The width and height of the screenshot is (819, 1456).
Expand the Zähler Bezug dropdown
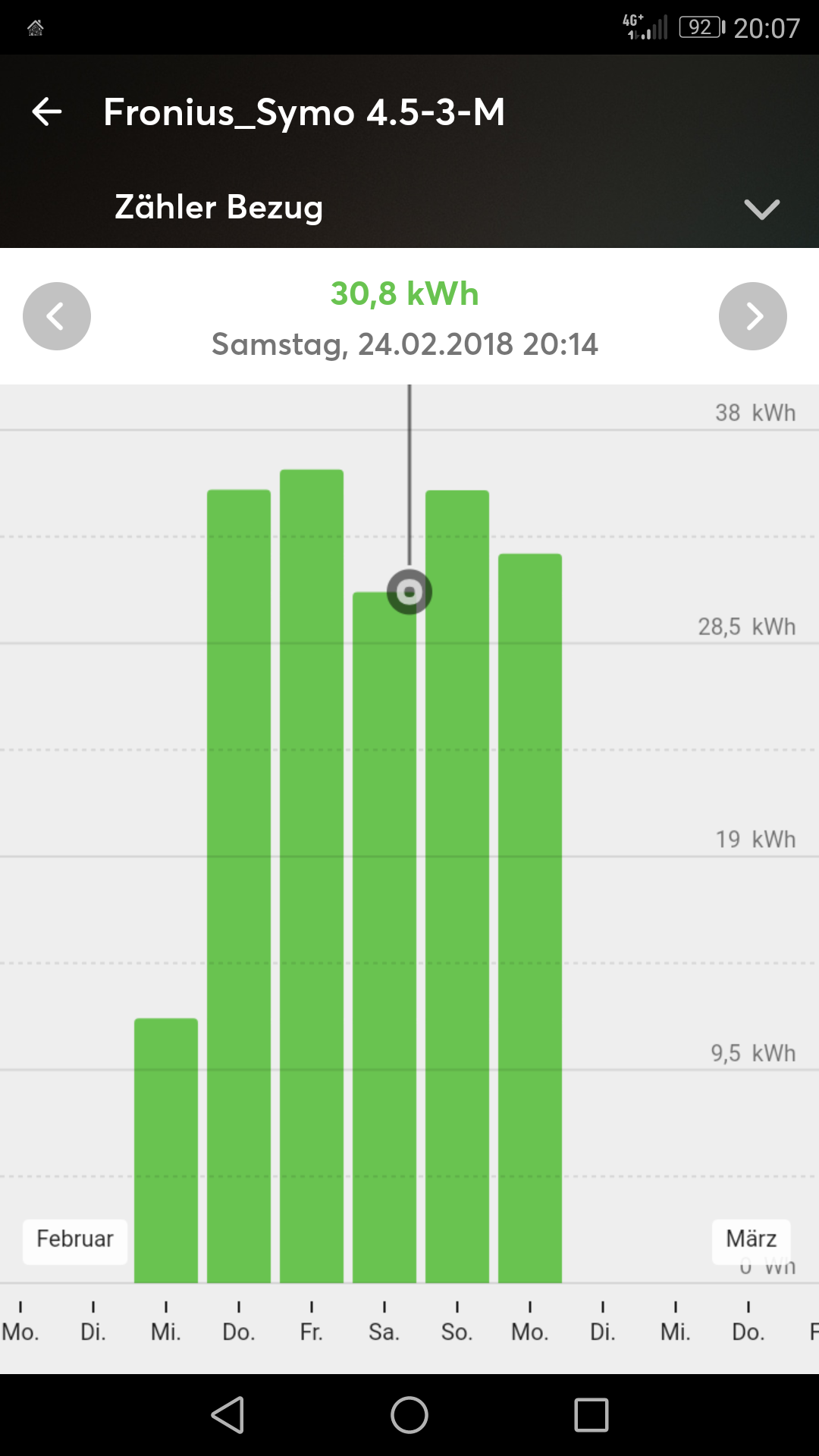[761, 209]
